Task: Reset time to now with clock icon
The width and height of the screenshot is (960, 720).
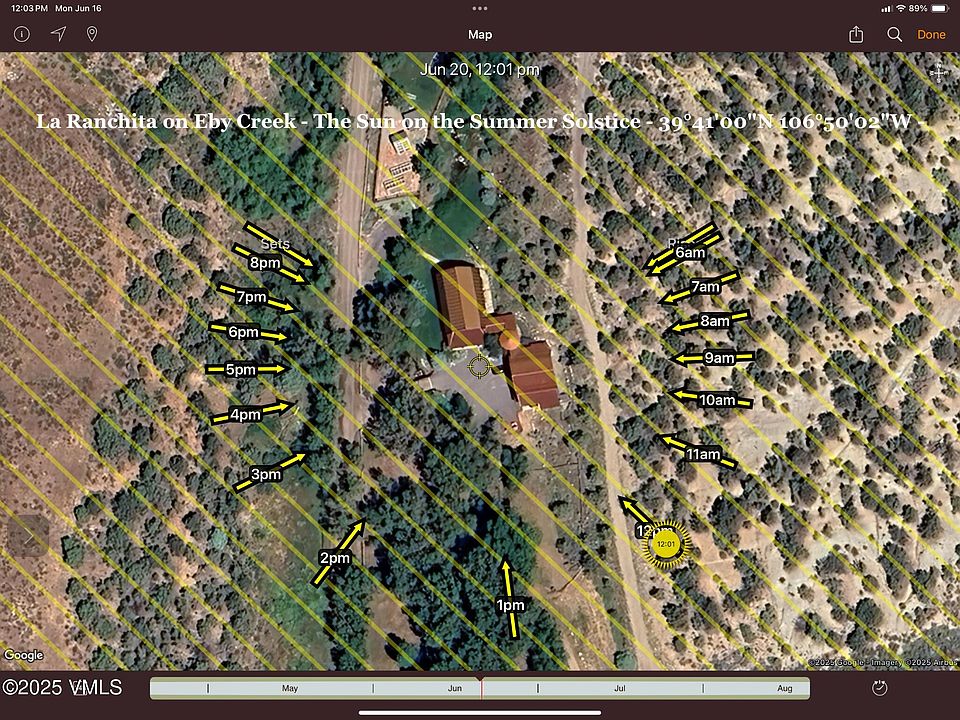Action: [880, 688]
